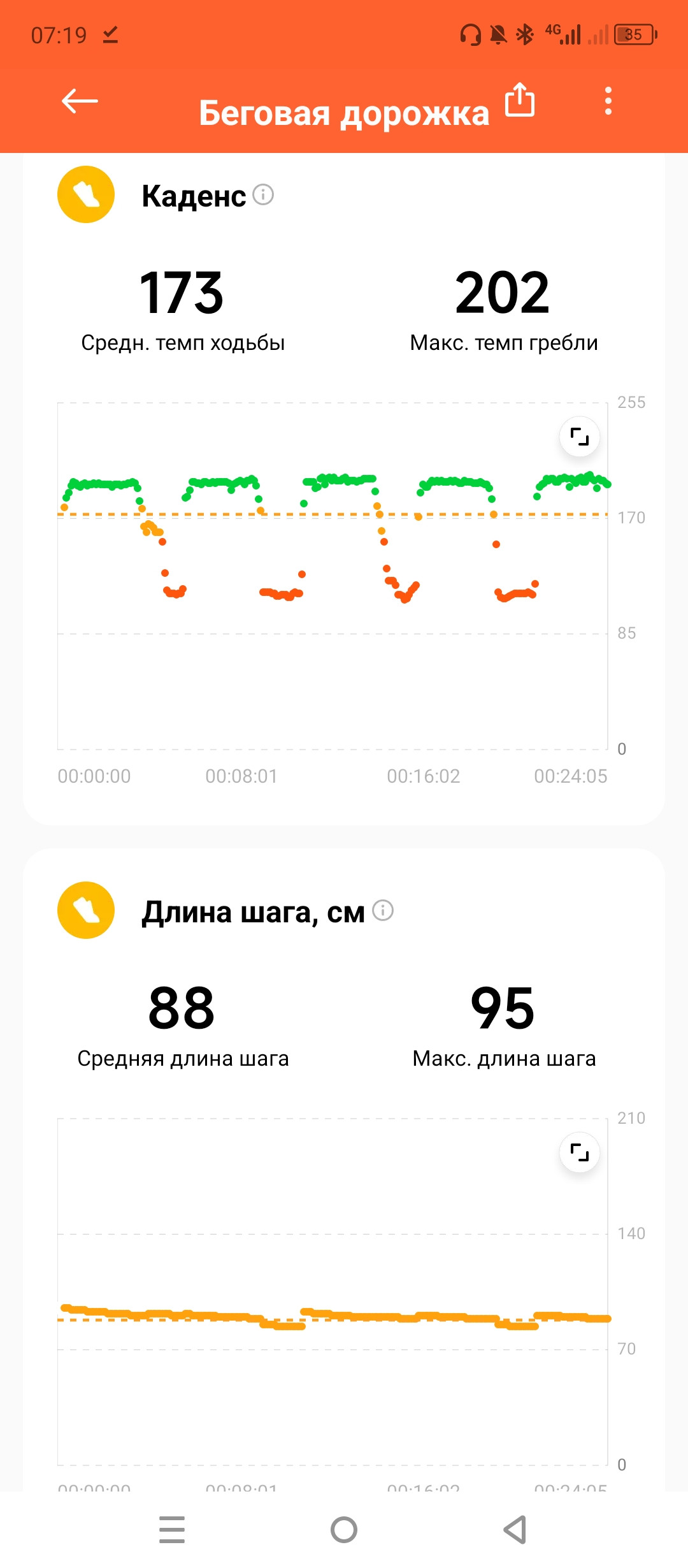Go back using the header arrow

point(80,101)
